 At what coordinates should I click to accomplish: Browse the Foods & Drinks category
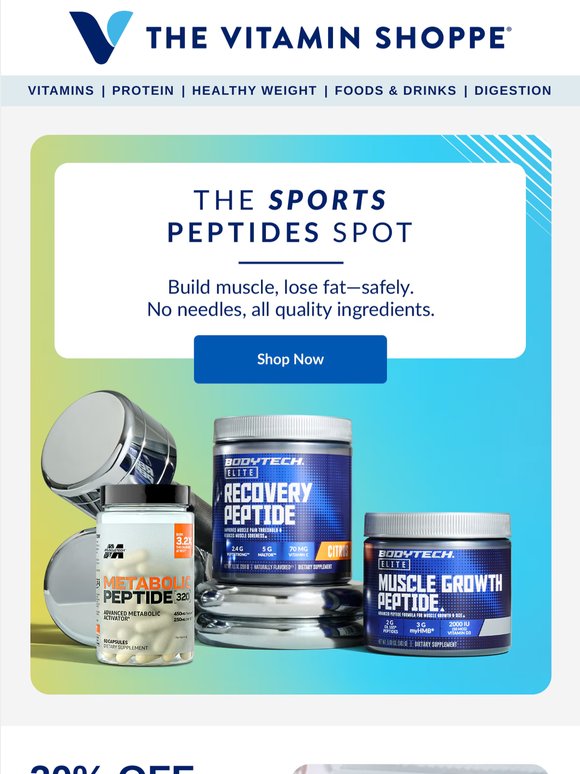click(395, 91)
